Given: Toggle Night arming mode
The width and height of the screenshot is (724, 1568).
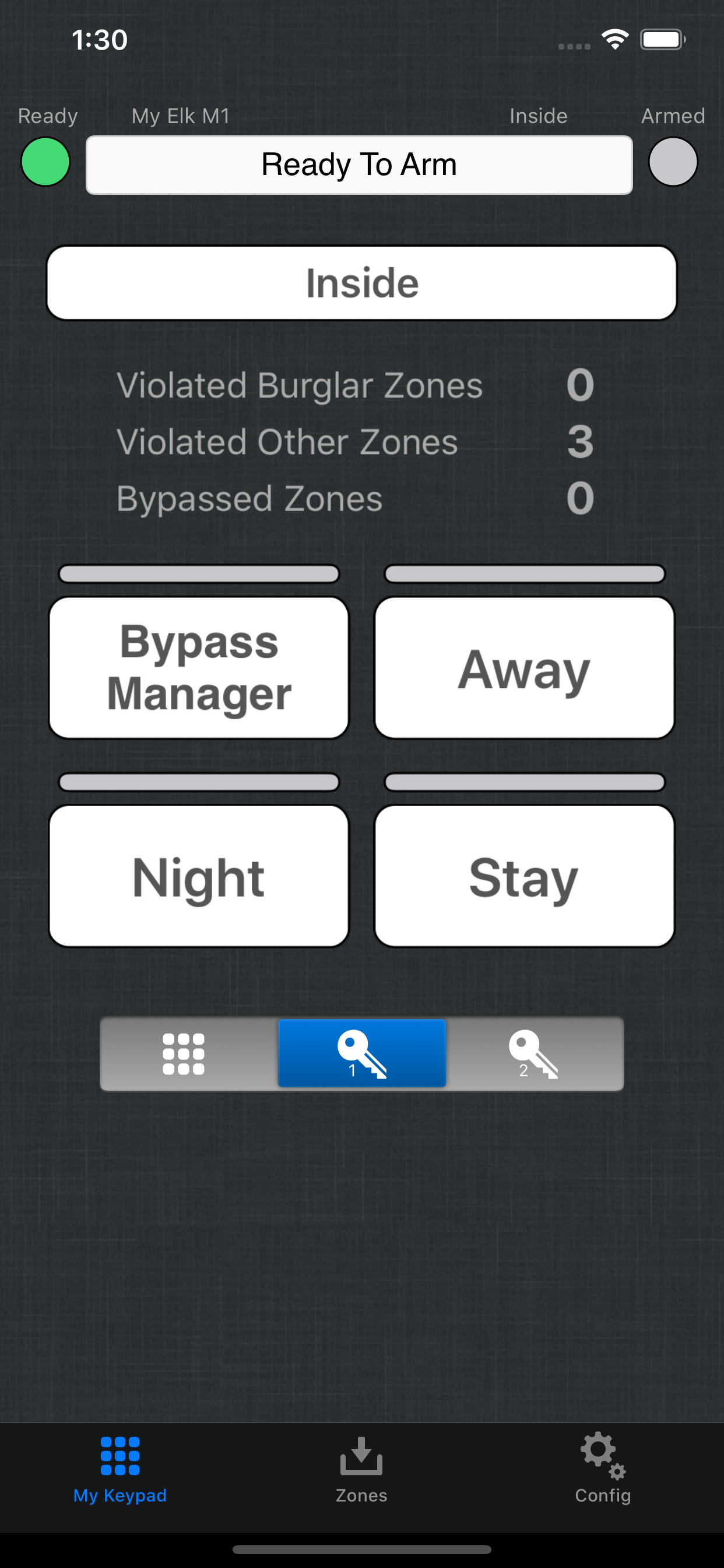Looking at the screenshot, I should pyautogui.click(x=198, y=874).
